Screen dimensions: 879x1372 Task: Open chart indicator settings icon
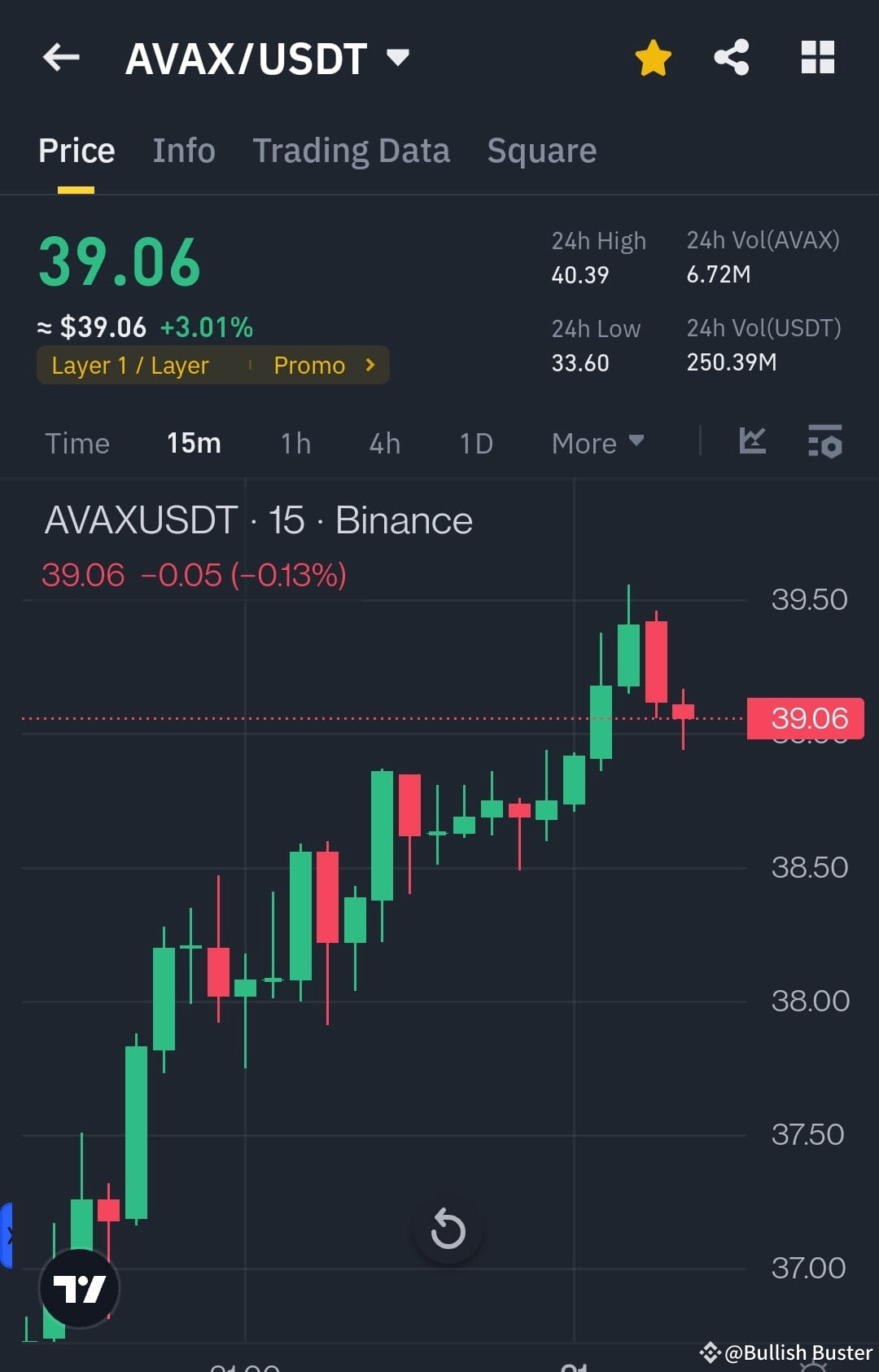pos(824,442)
